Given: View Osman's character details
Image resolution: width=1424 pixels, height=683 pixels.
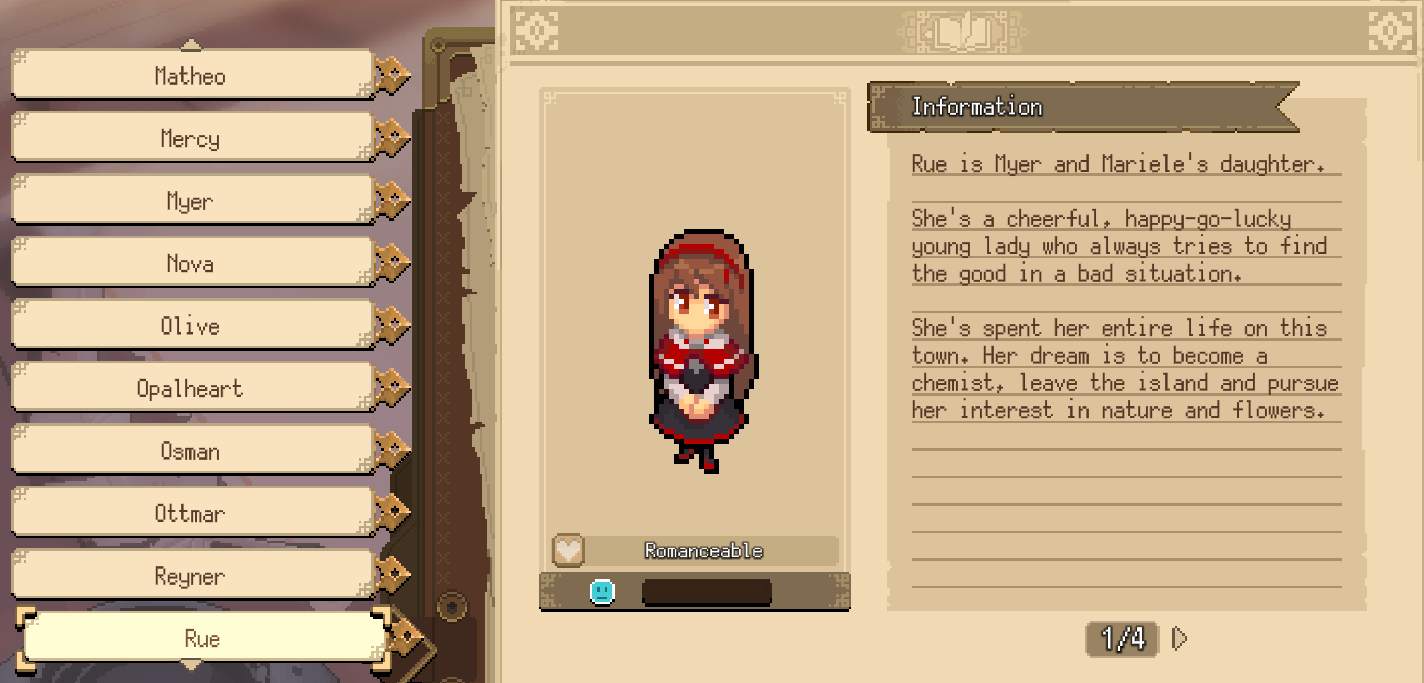Looking at the screenshot, I should (x=190, y=451).
